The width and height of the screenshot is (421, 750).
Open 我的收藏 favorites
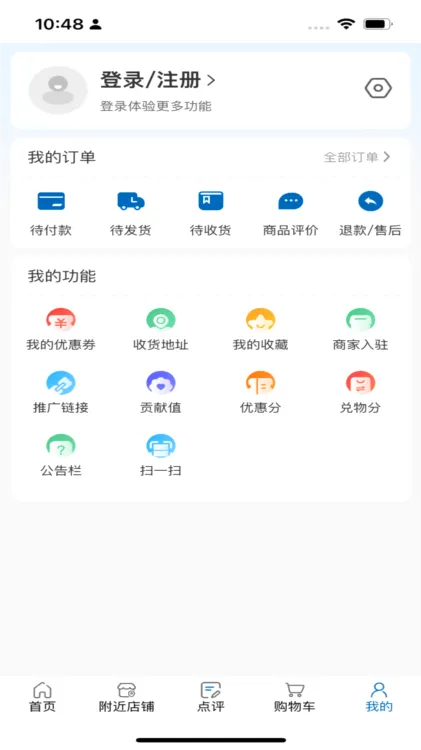point(260,330)
